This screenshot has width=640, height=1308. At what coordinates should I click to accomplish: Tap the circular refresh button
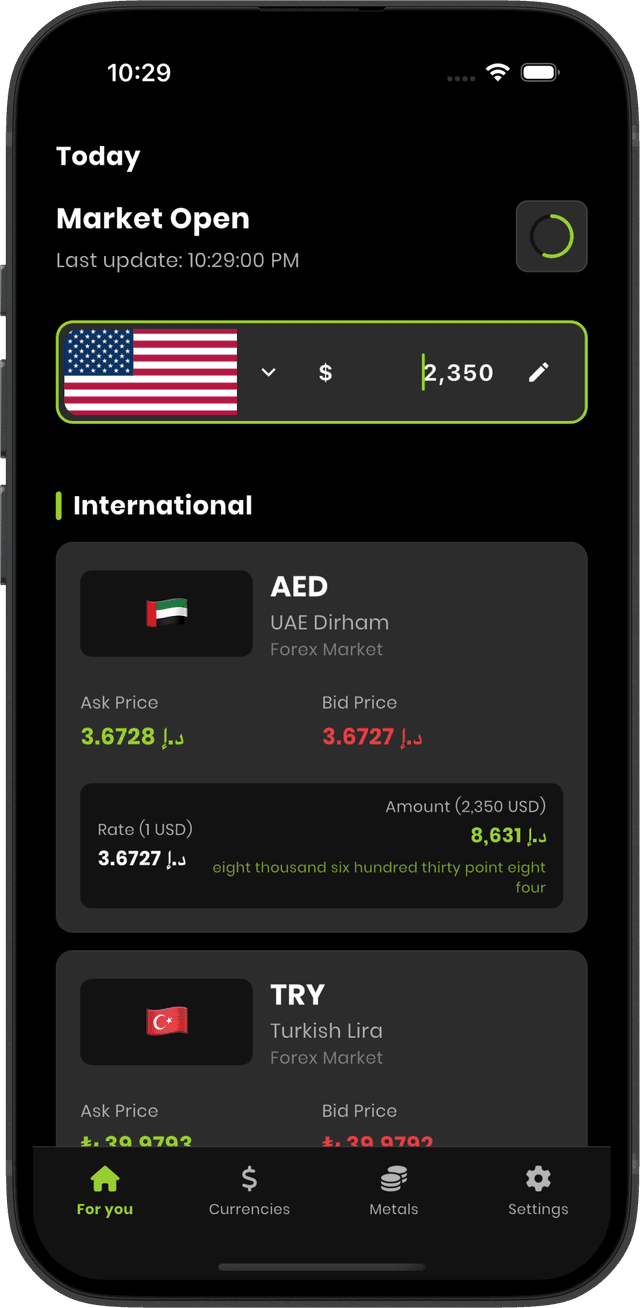[551, 237]
